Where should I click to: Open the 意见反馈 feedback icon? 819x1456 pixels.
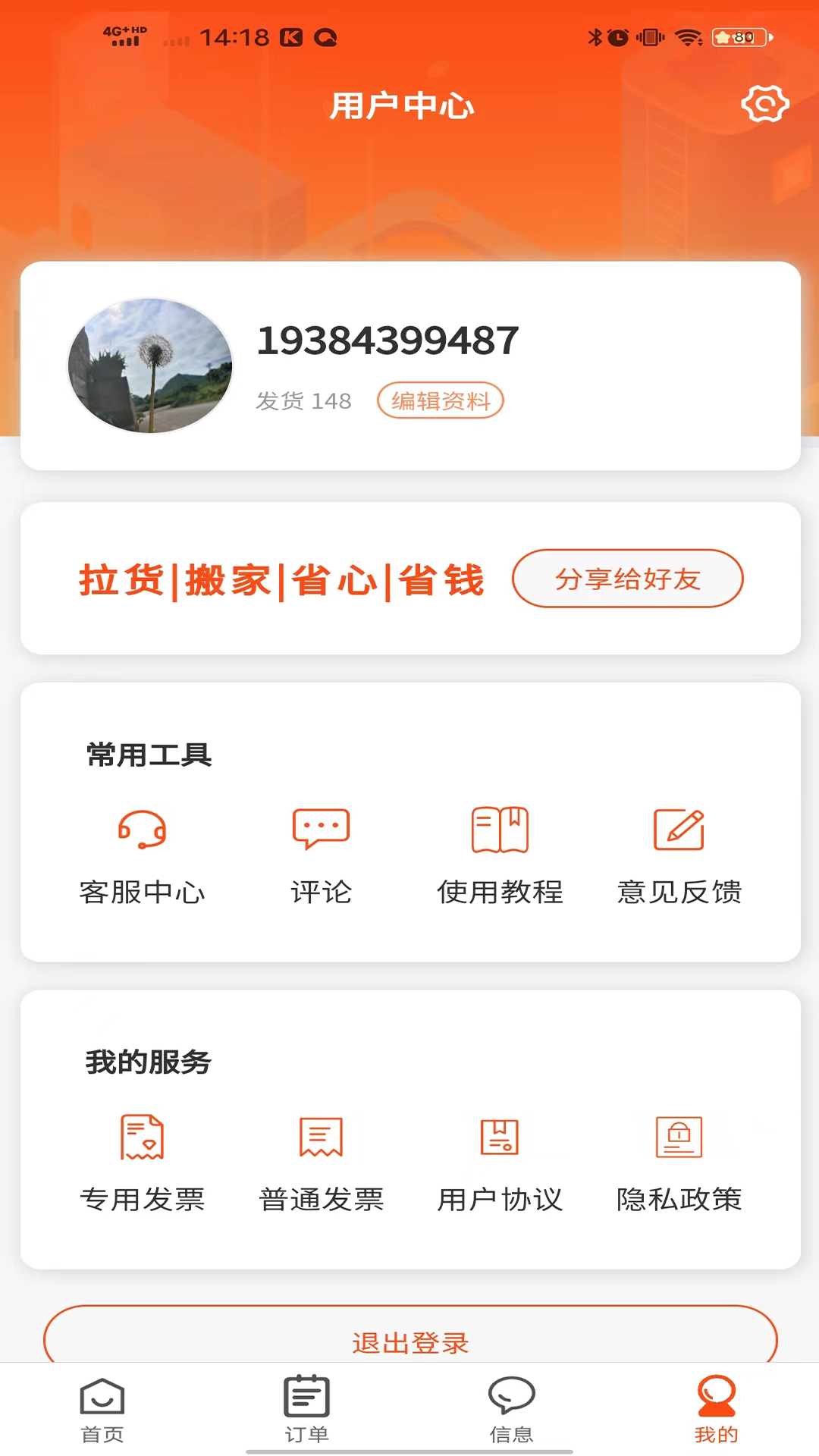click(679, 830)
